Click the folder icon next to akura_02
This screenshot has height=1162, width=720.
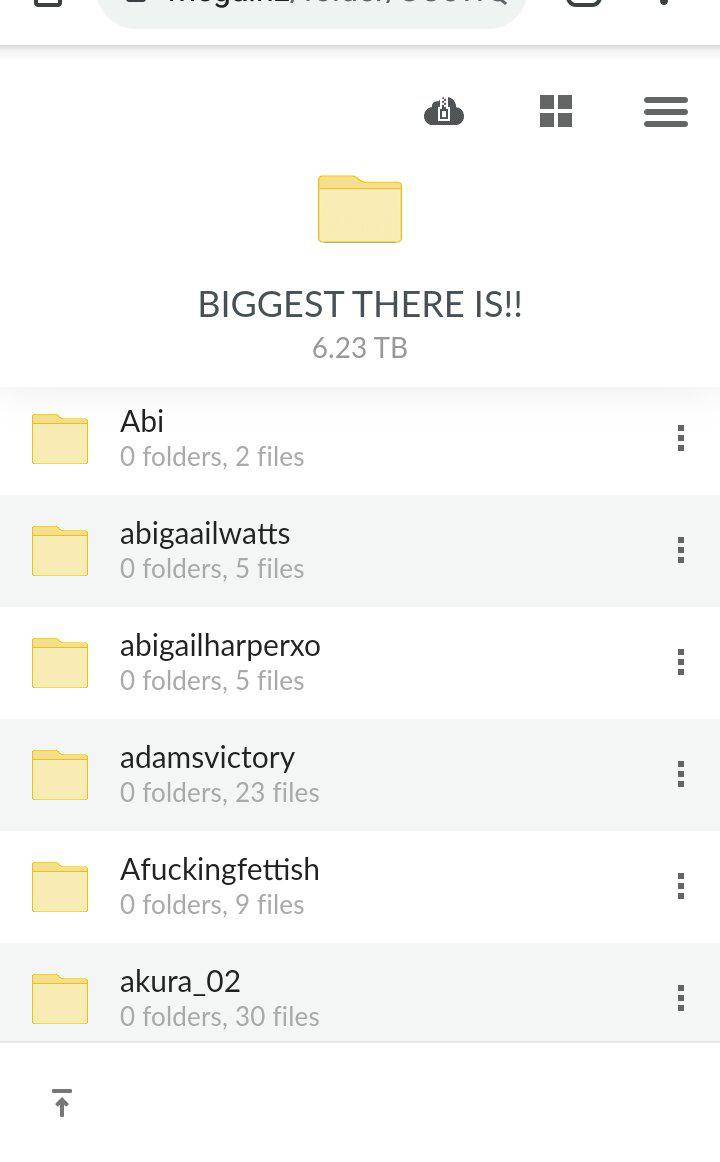pyautogui.click(x=60, y=998)
